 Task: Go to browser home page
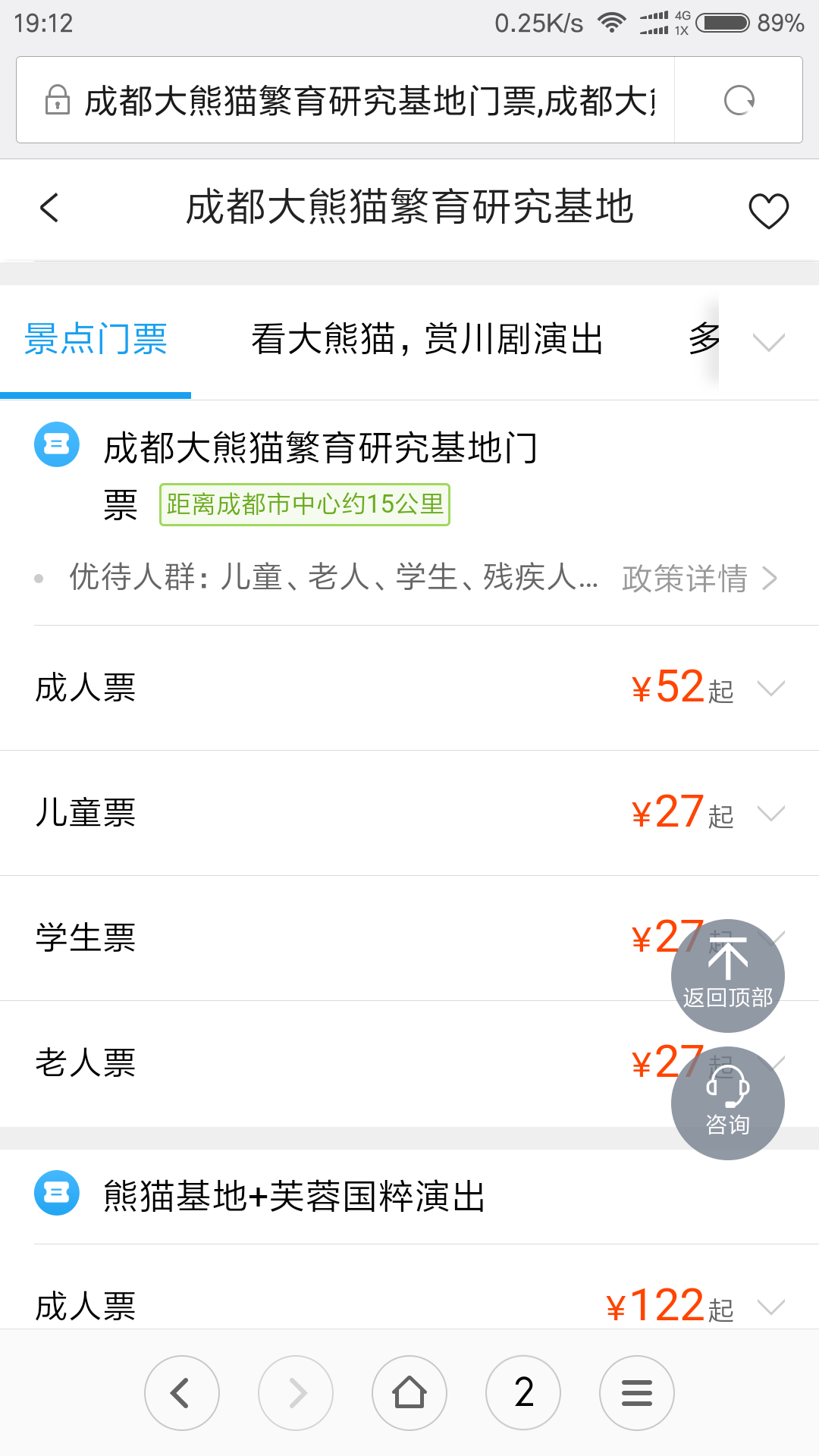409,1393
